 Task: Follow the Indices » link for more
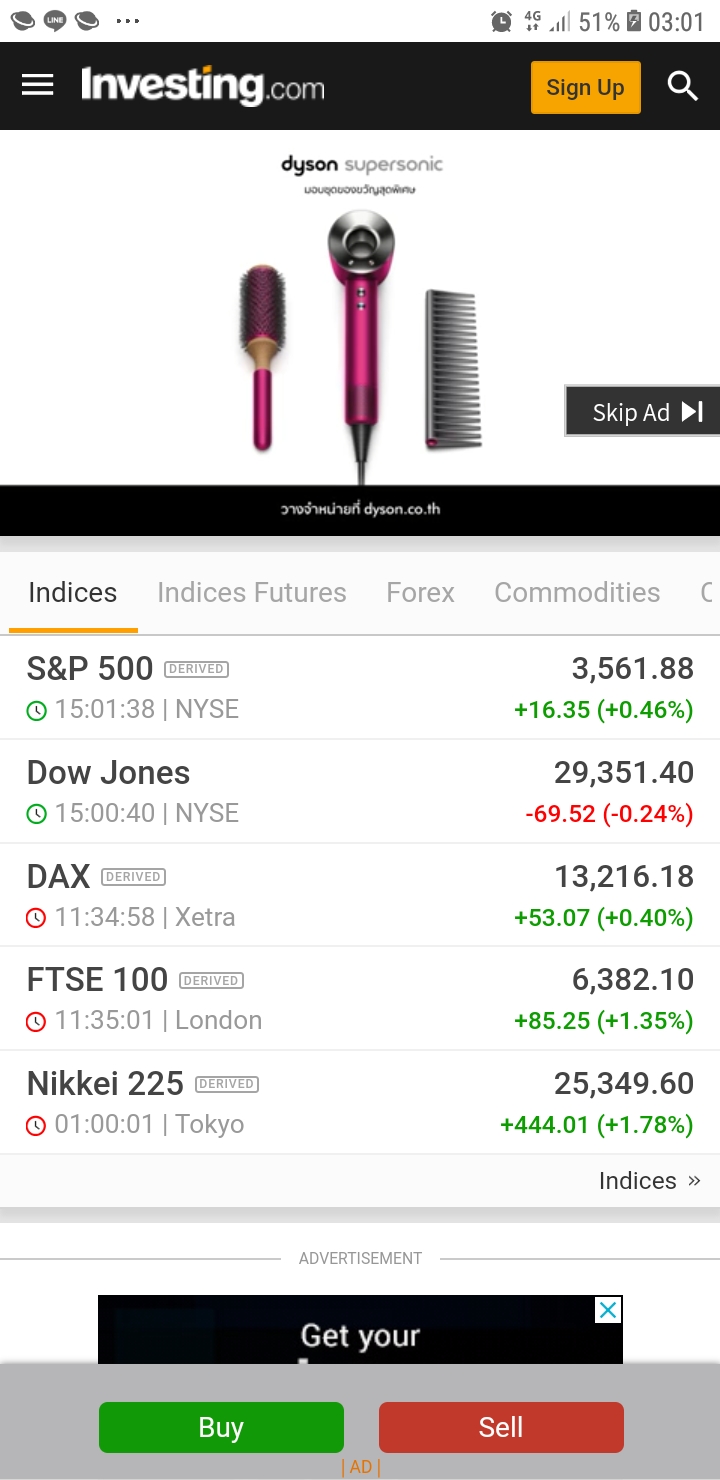tap(649, 1181)
